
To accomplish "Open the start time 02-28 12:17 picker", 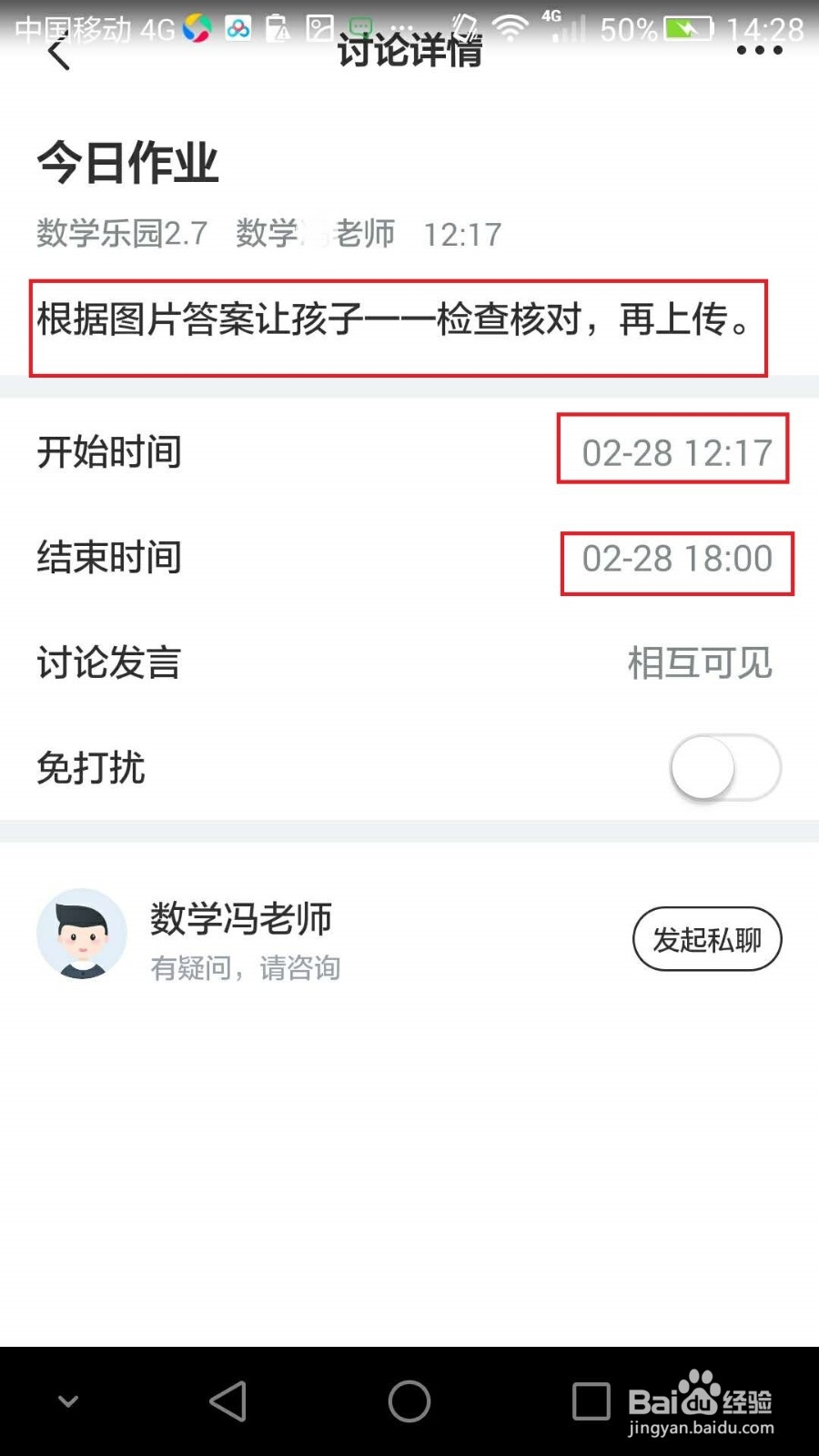I will [x=672, y=451].
